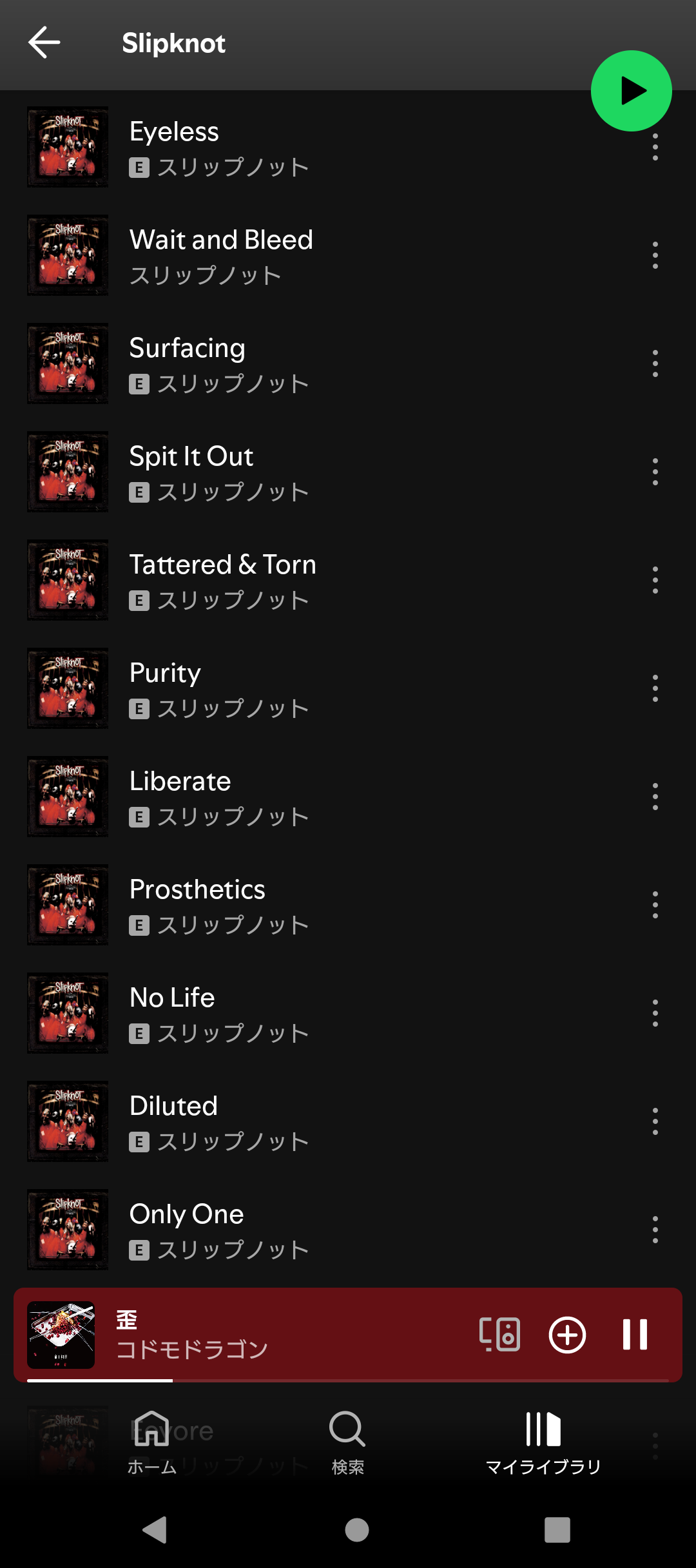This screenshot has width=696, height=1568.
Task: Open the マイライブラリ tab
Action: [543, 1442]
